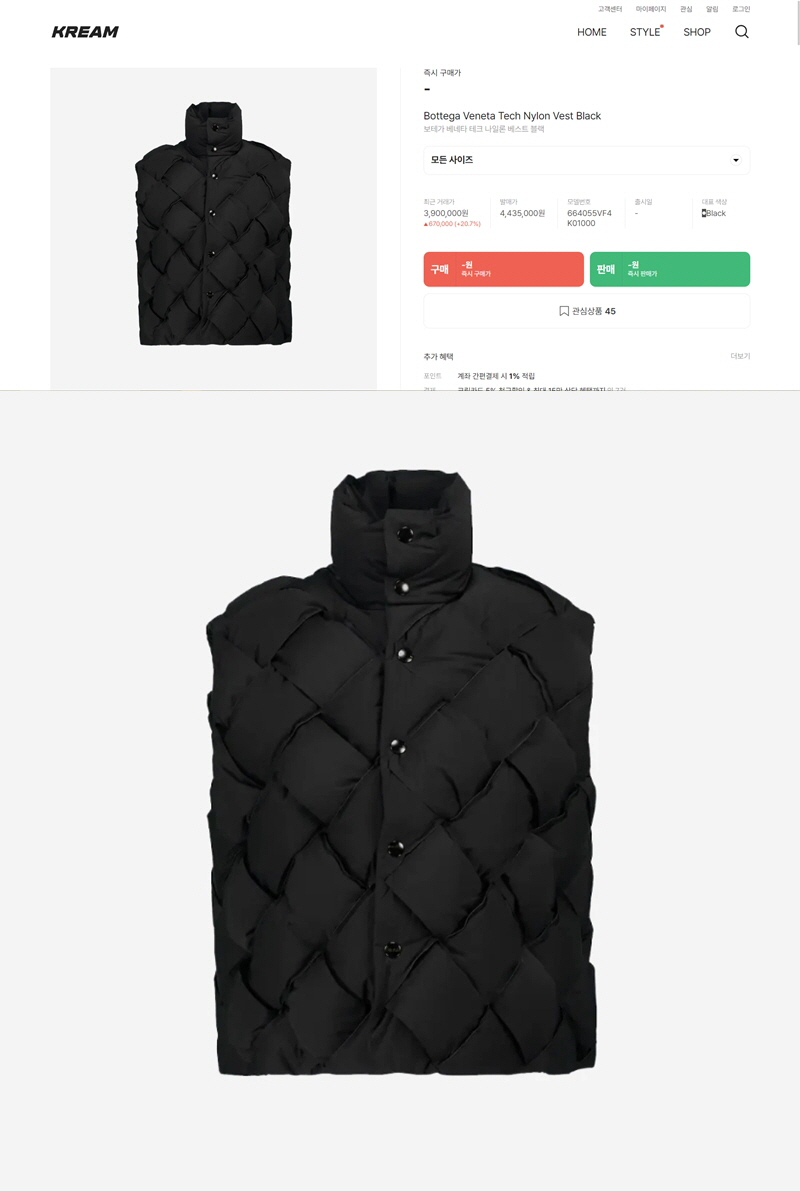Open the search magnifier icon
The height and width of the screenshot is (1191, 800).
pos(741,32)
